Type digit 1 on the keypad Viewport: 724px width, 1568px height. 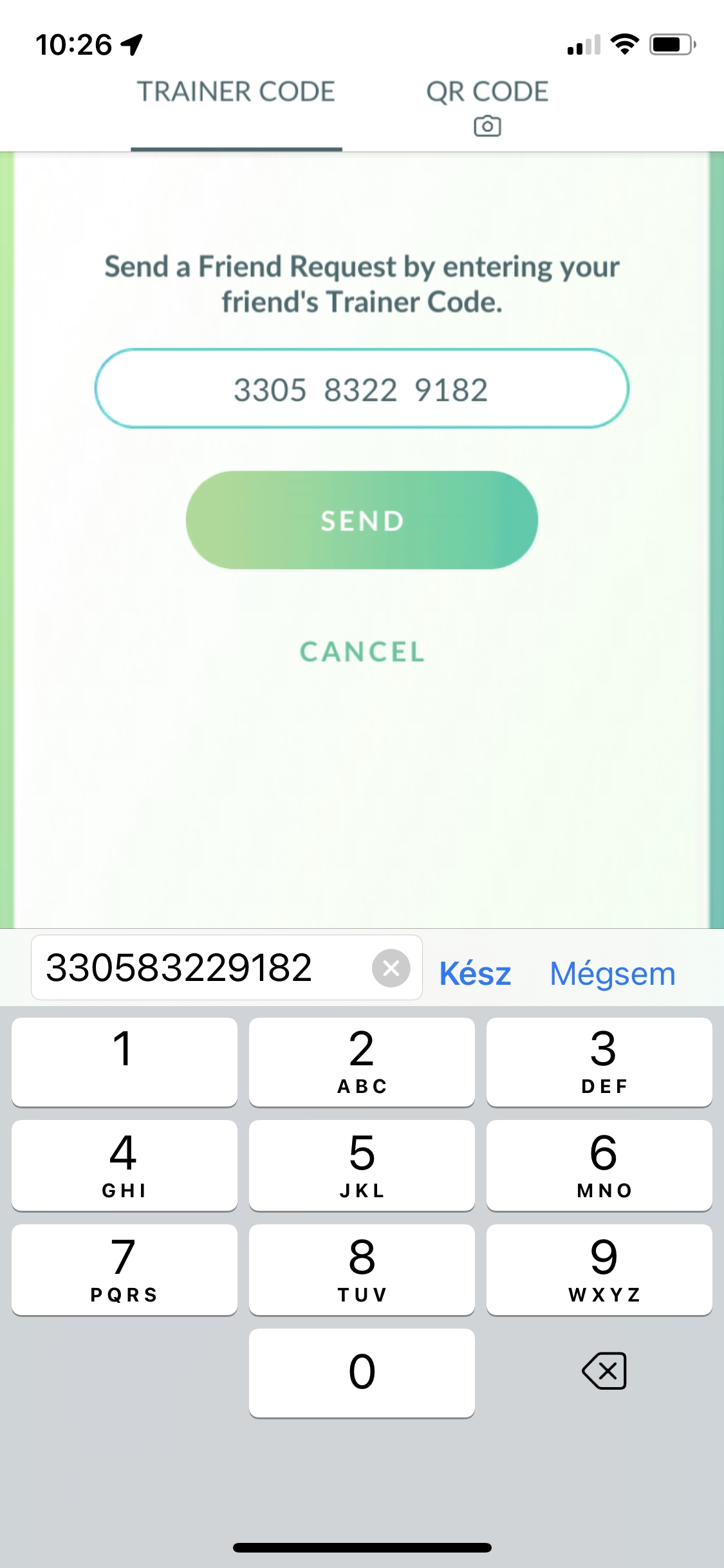[x=124, y=1062]
